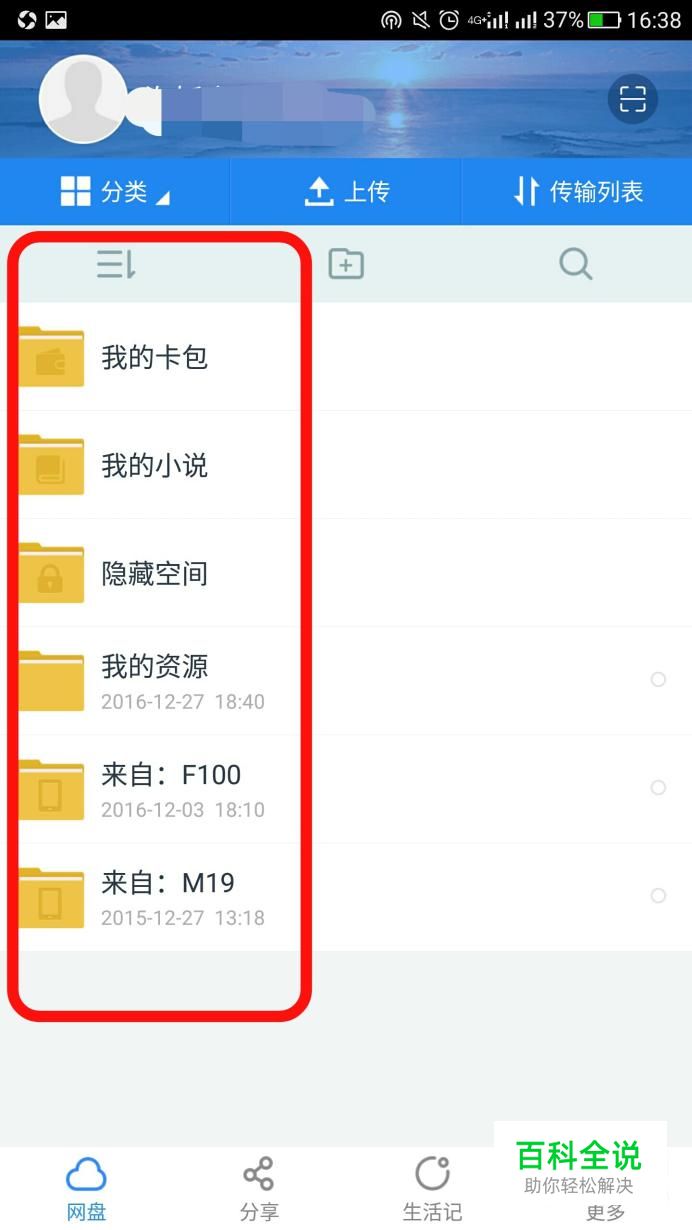The width and height of the screenshot is (692, 1230).
Task: Open the 我的小说 folder
Action: coord(346,465)
